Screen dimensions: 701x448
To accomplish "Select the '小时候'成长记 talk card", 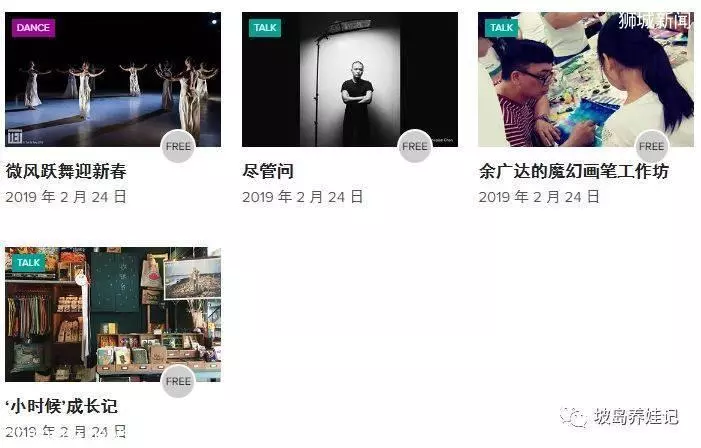I will [112, 315].
